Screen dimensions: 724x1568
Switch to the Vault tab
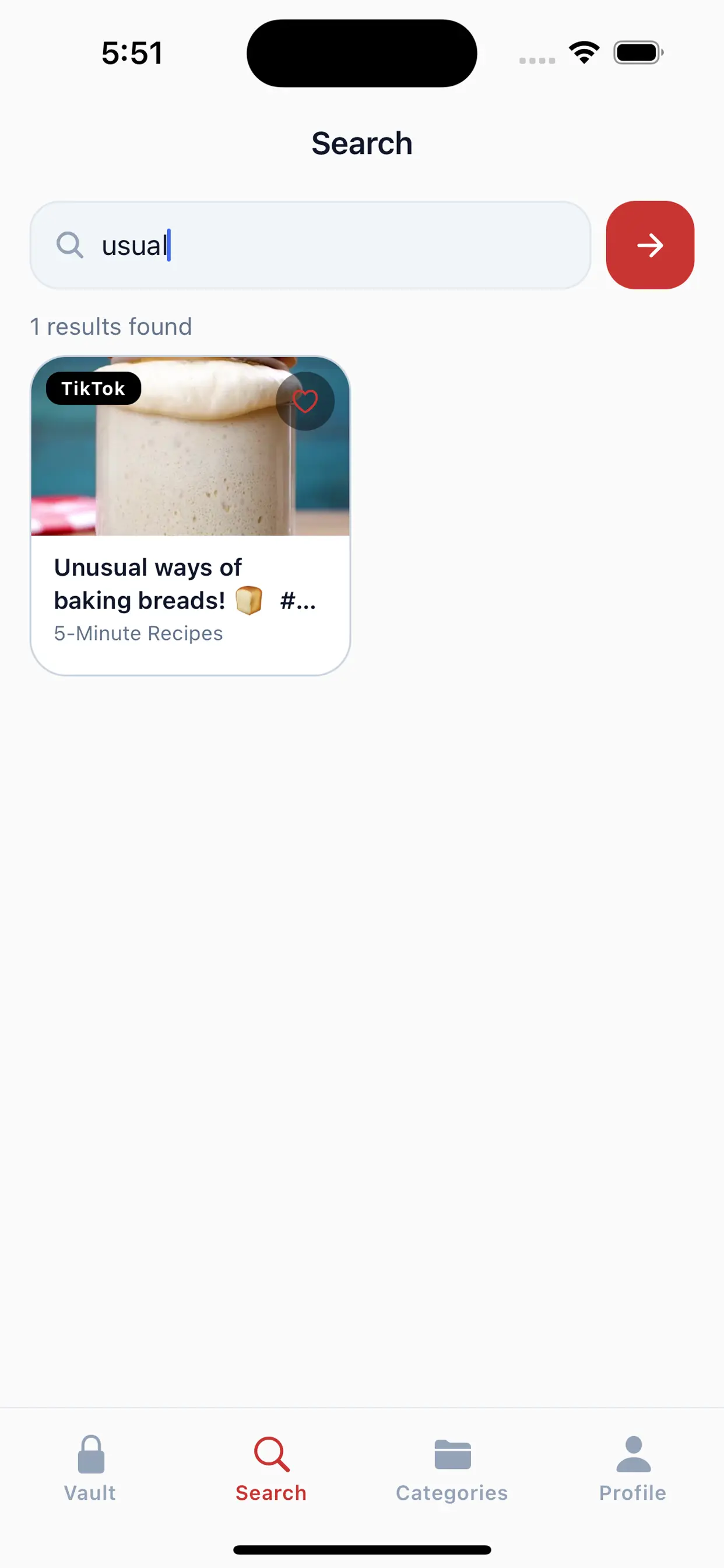point(91,1468)
